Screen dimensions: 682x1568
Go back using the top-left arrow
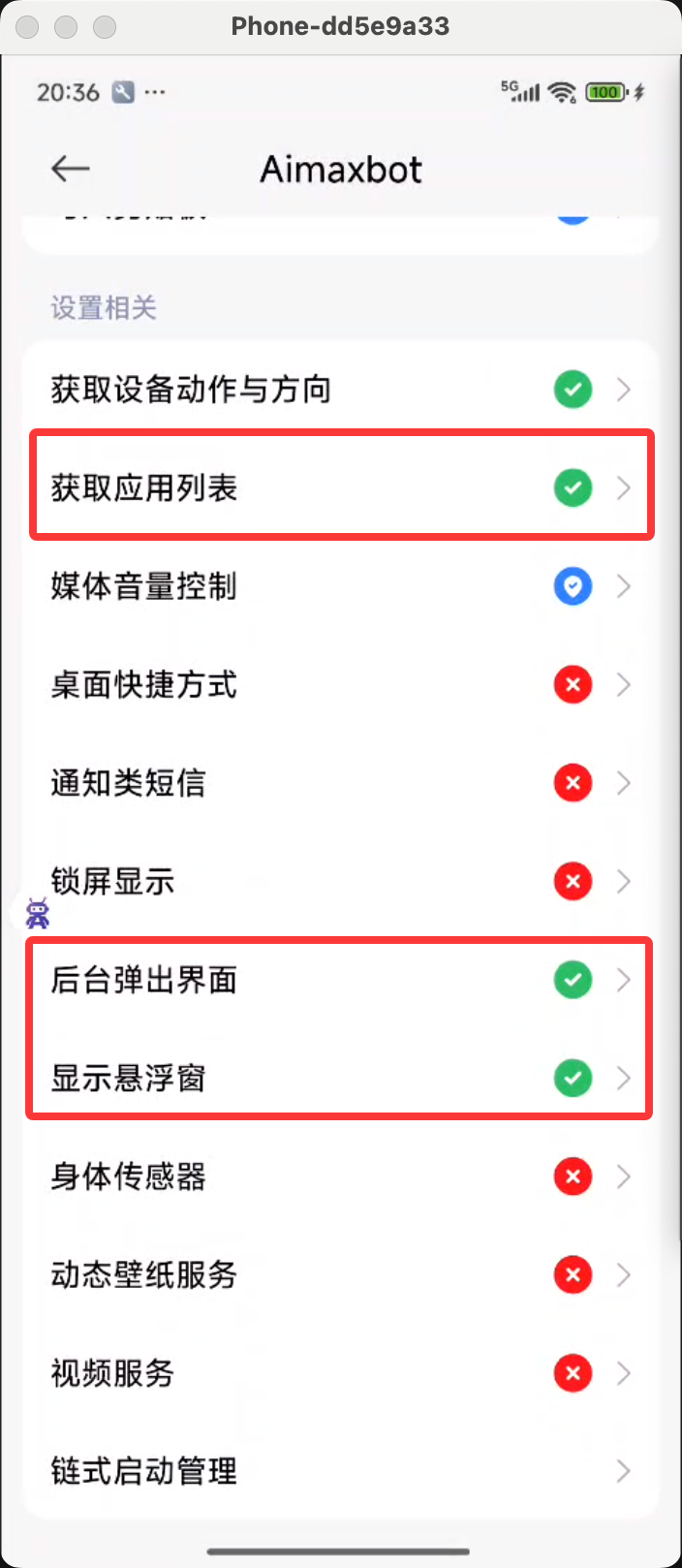(70, 169)
